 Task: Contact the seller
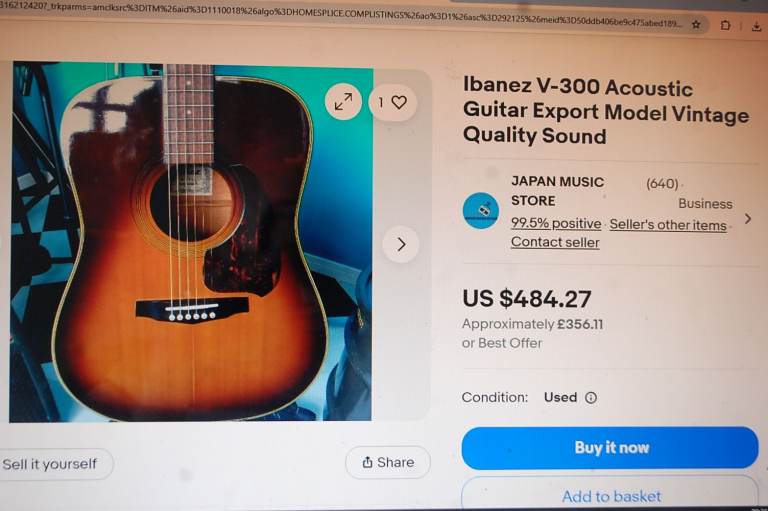coord(555,242)
